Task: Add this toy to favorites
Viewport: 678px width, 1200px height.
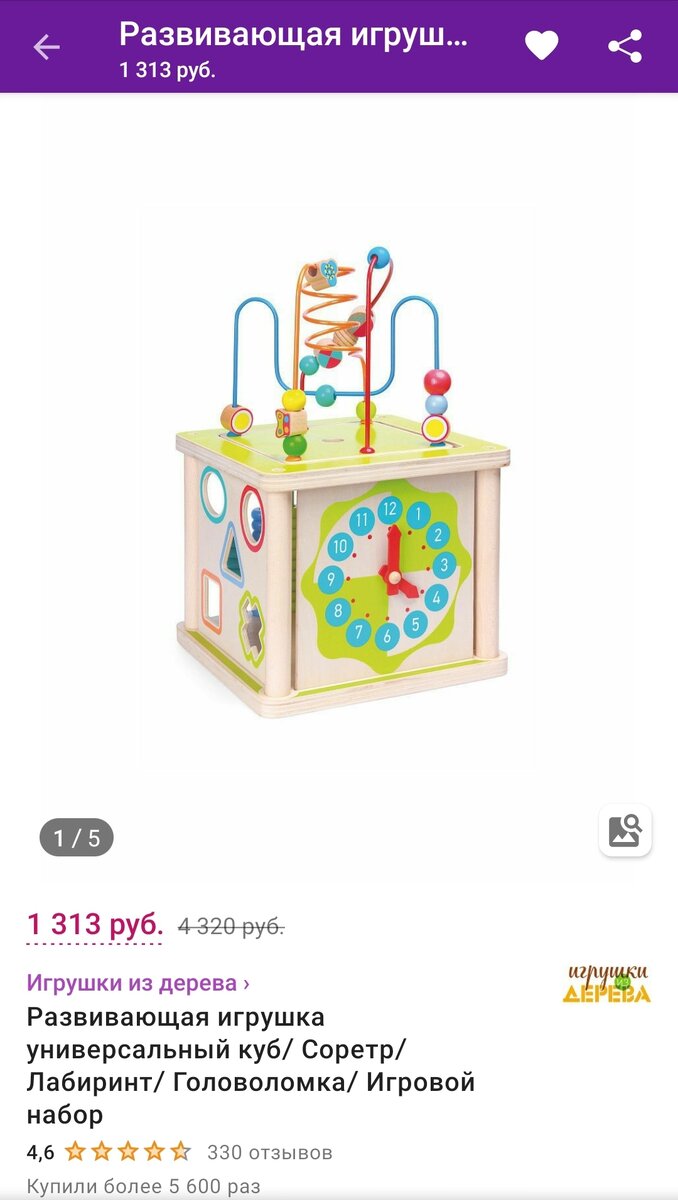Action: click(x=541, y=46)
